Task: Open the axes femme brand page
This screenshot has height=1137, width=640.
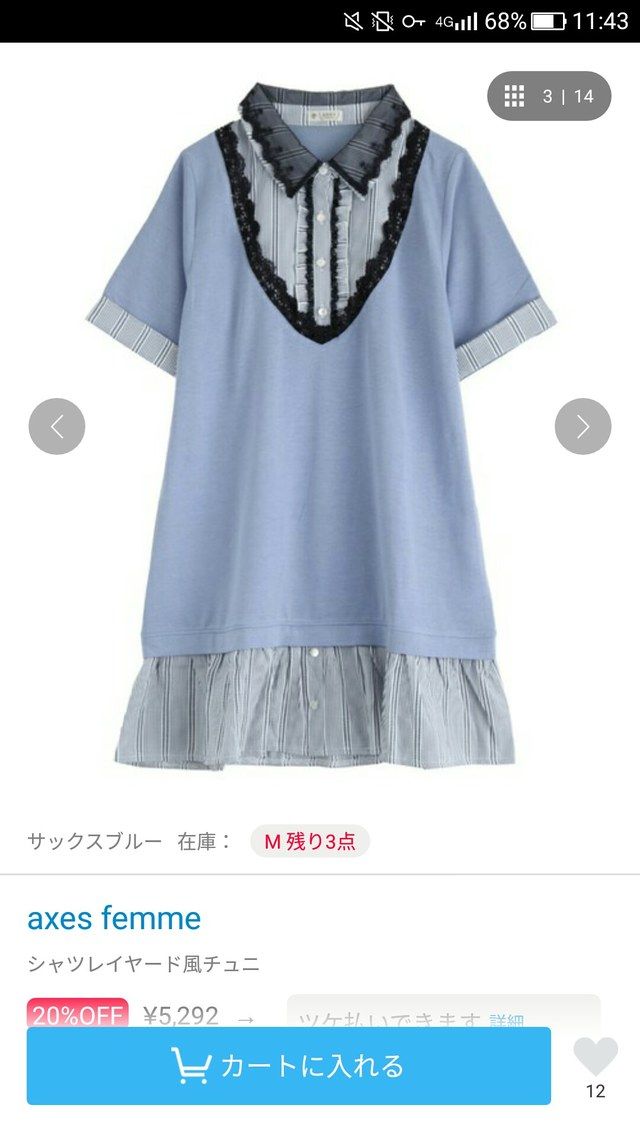Action: coord(114,917)
